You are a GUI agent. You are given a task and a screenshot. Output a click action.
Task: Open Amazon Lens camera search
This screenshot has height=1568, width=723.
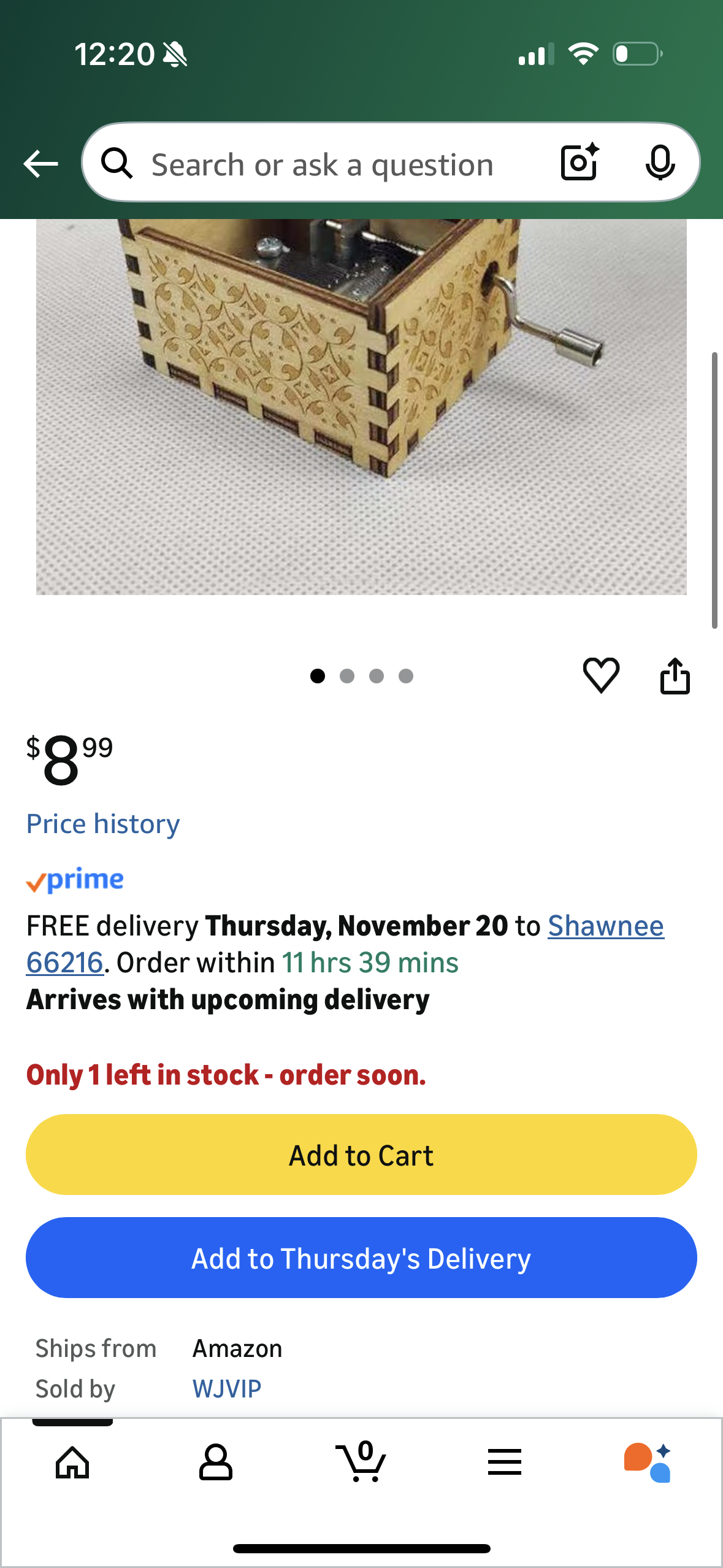[x=577, y=163]
